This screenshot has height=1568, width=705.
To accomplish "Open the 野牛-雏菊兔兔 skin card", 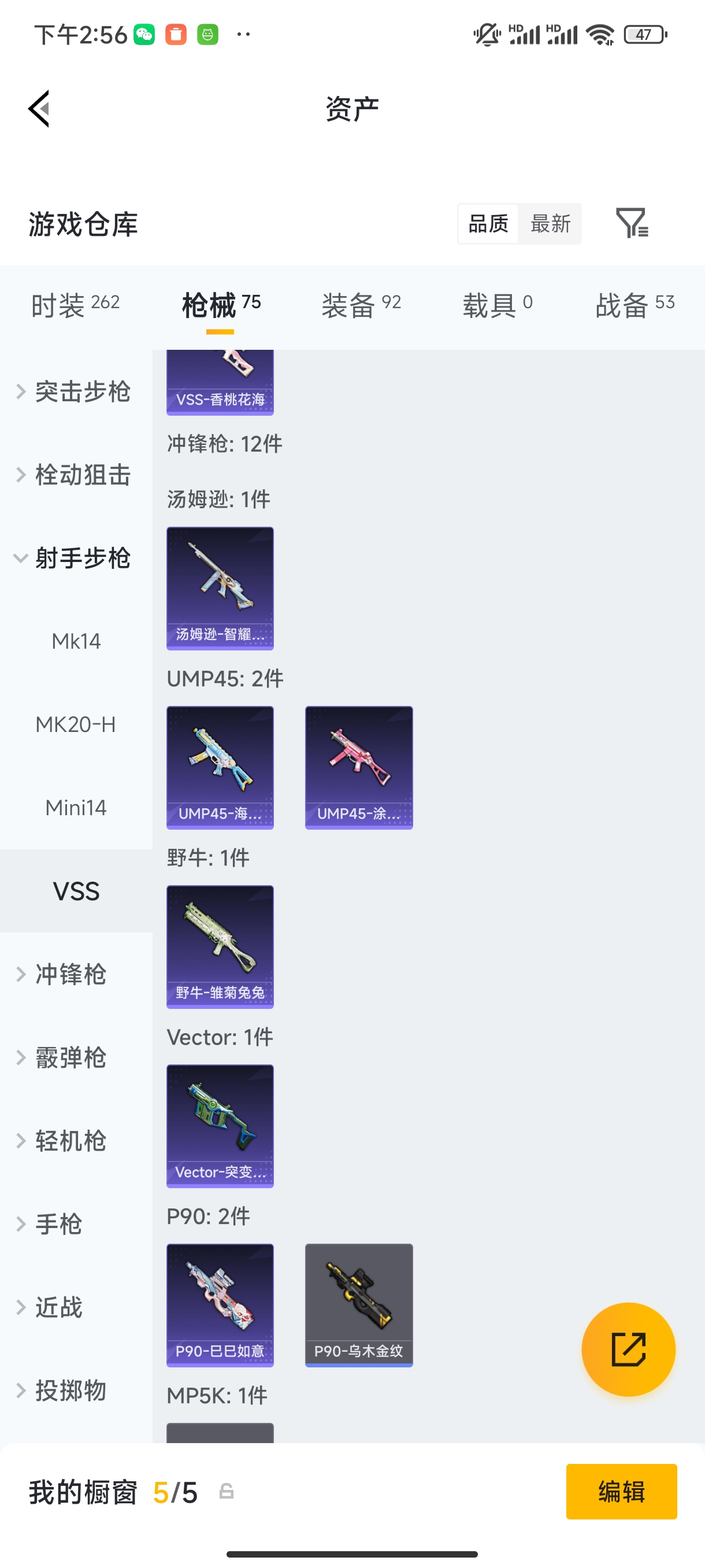I will (220, 946).
